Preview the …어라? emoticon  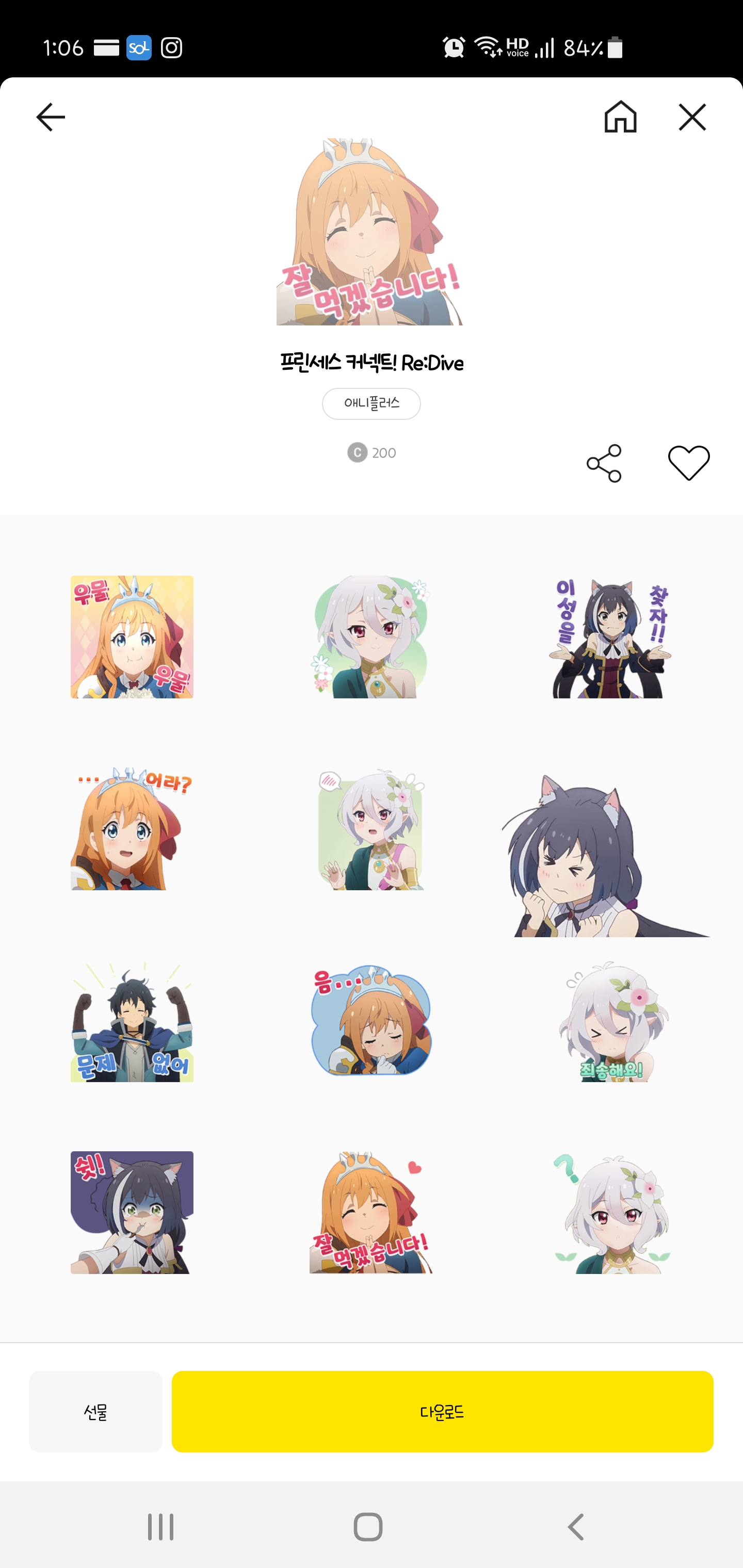(x=132, y=829)
